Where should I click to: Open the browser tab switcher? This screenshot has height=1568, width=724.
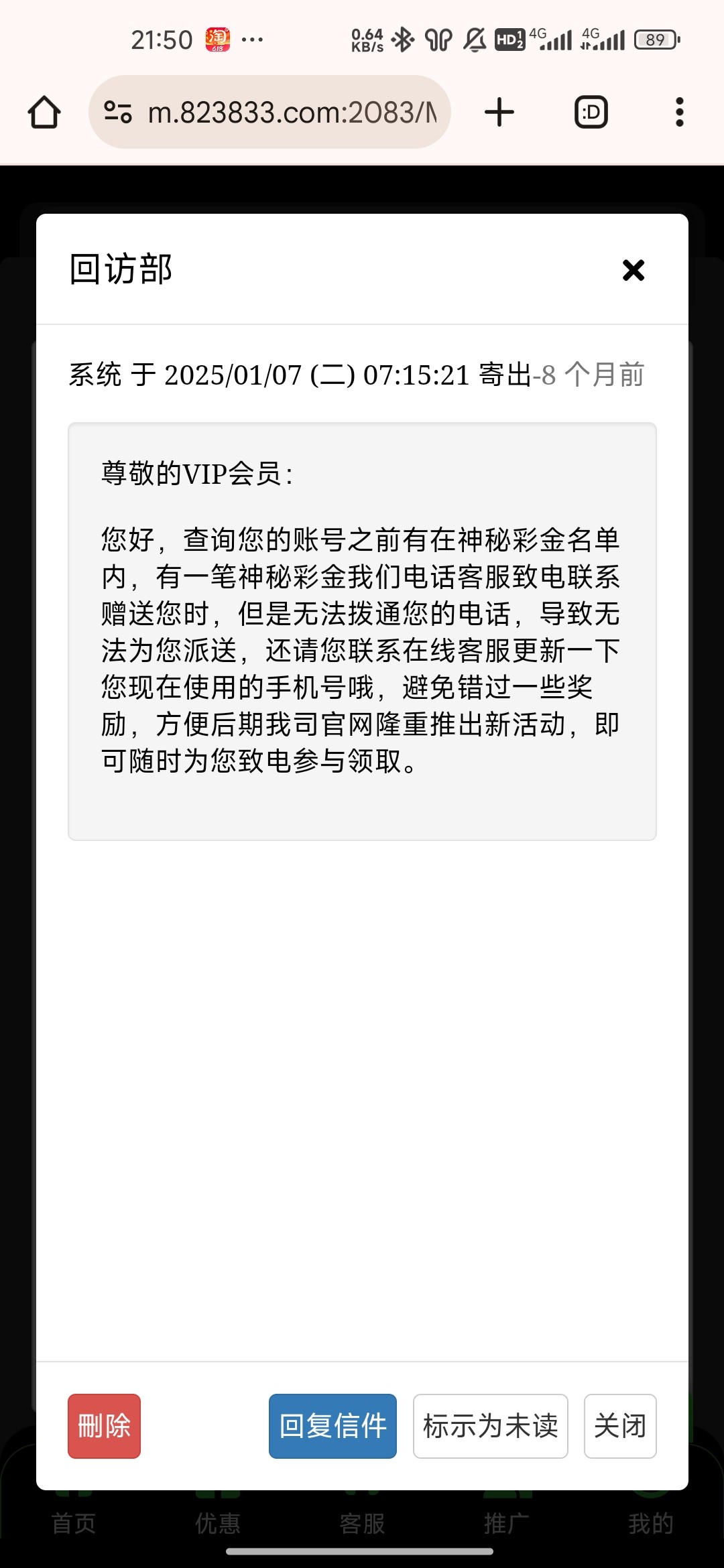click(591, 112)
